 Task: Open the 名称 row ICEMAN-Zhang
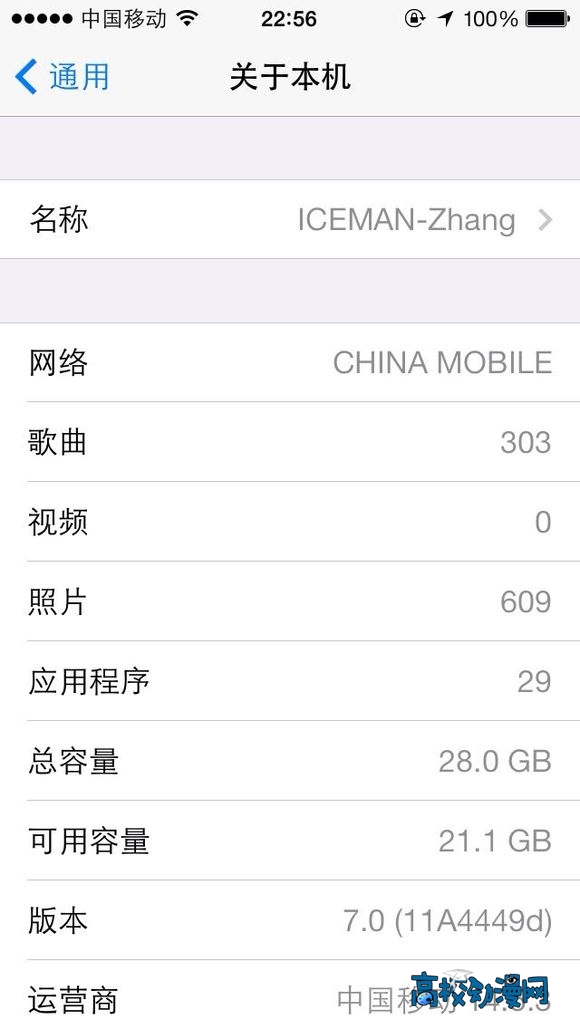click(x=290, y=219)
